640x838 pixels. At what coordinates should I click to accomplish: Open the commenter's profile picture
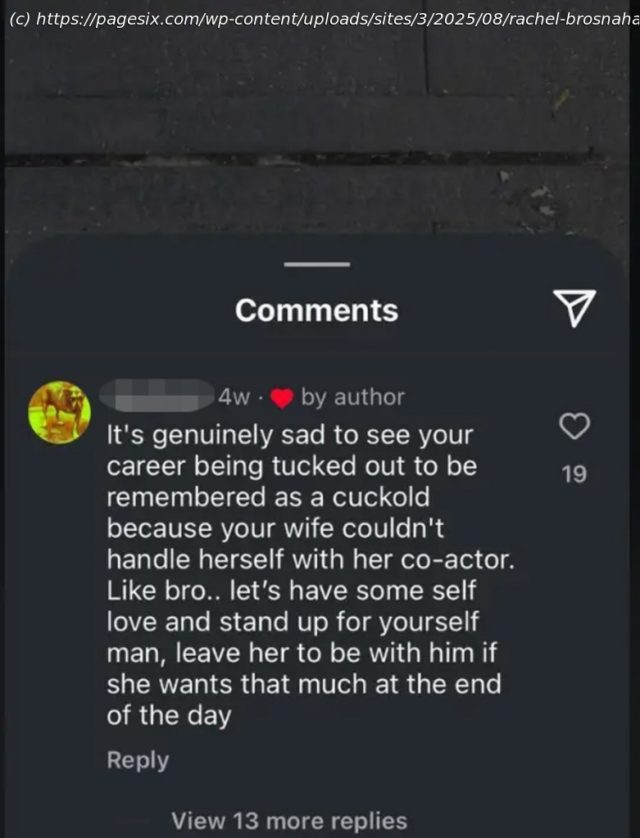(59, 411)
